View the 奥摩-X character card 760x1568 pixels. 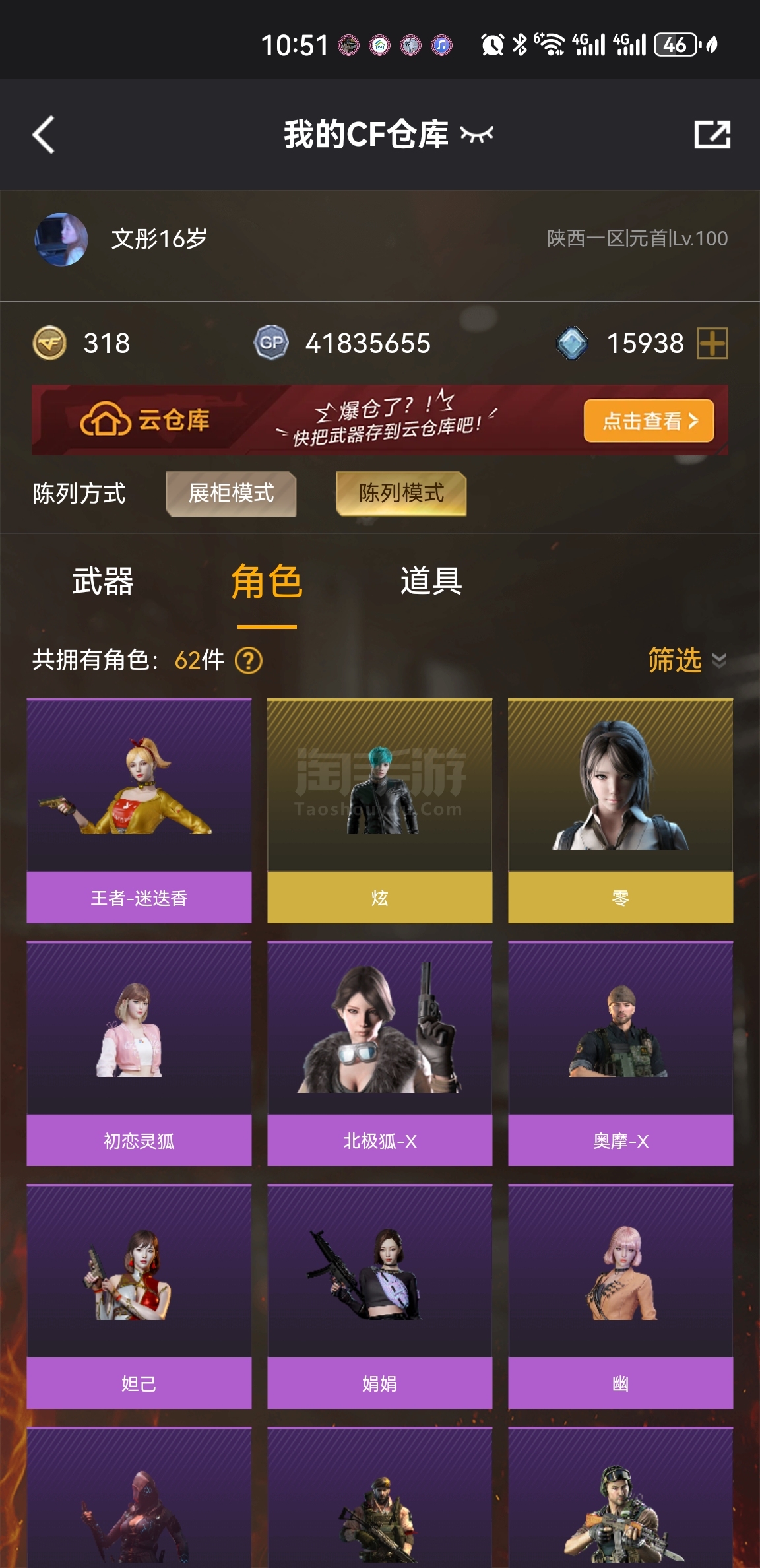[x=621, y=1053]
